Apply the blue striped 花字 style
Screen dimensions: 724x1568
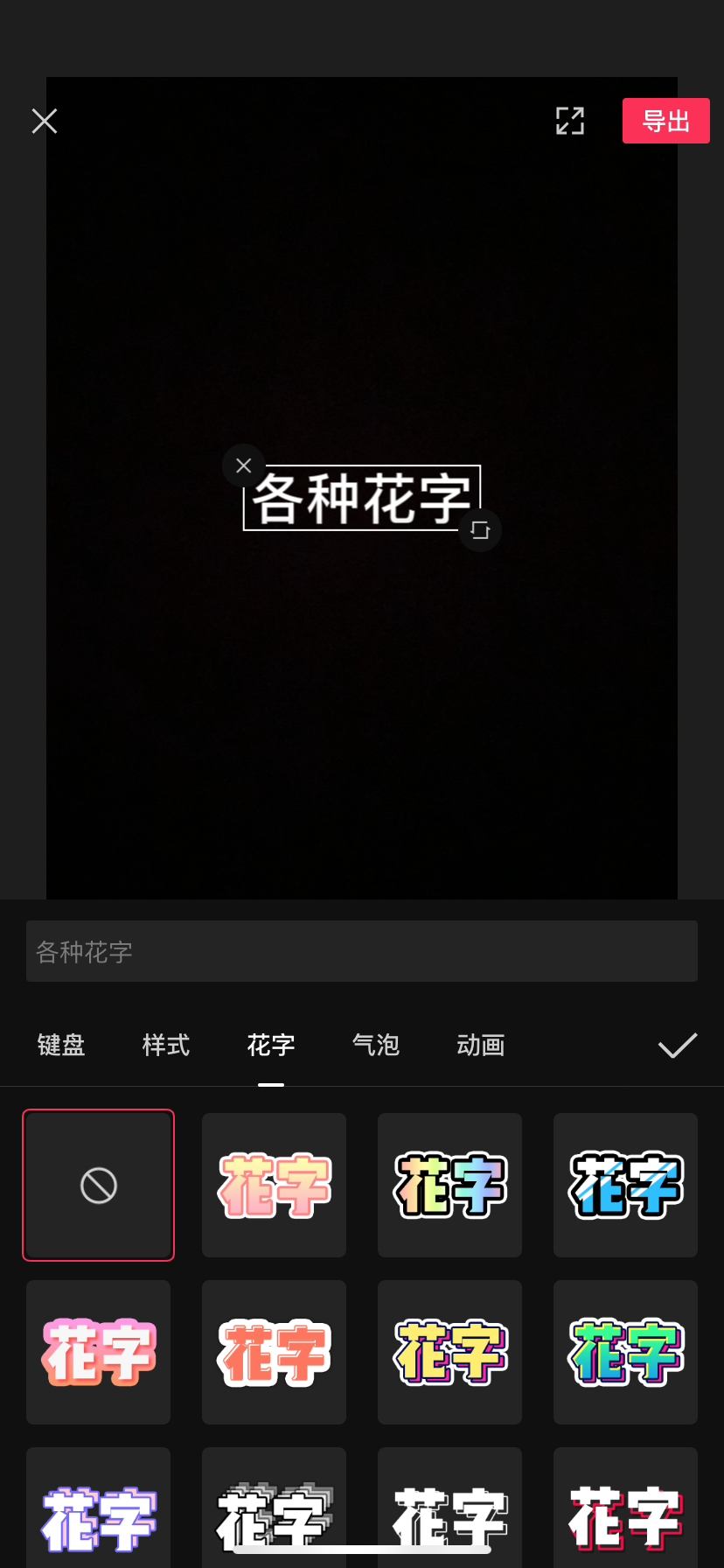point(626,1186)
